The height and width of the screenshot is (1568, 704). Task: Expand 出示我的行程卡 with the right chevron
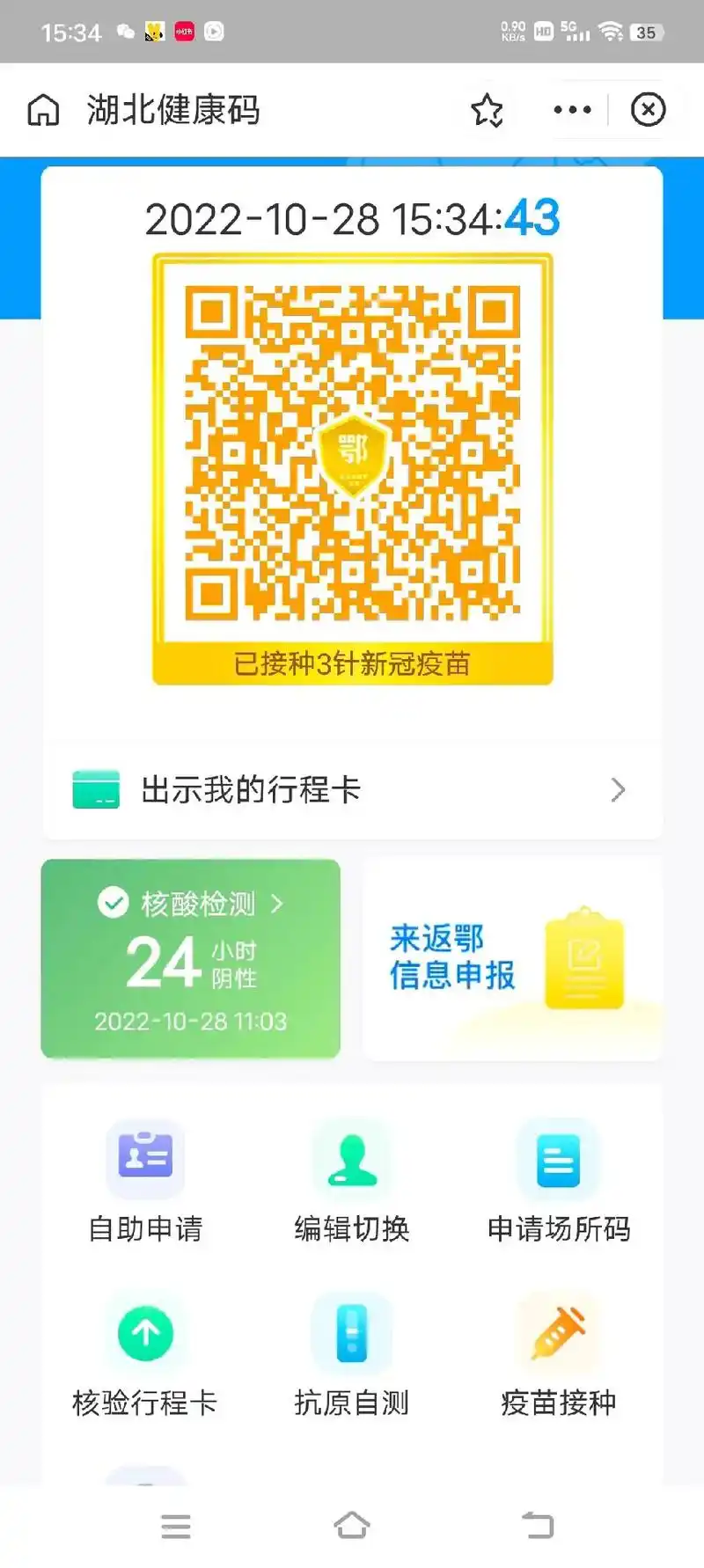(619, 790)
